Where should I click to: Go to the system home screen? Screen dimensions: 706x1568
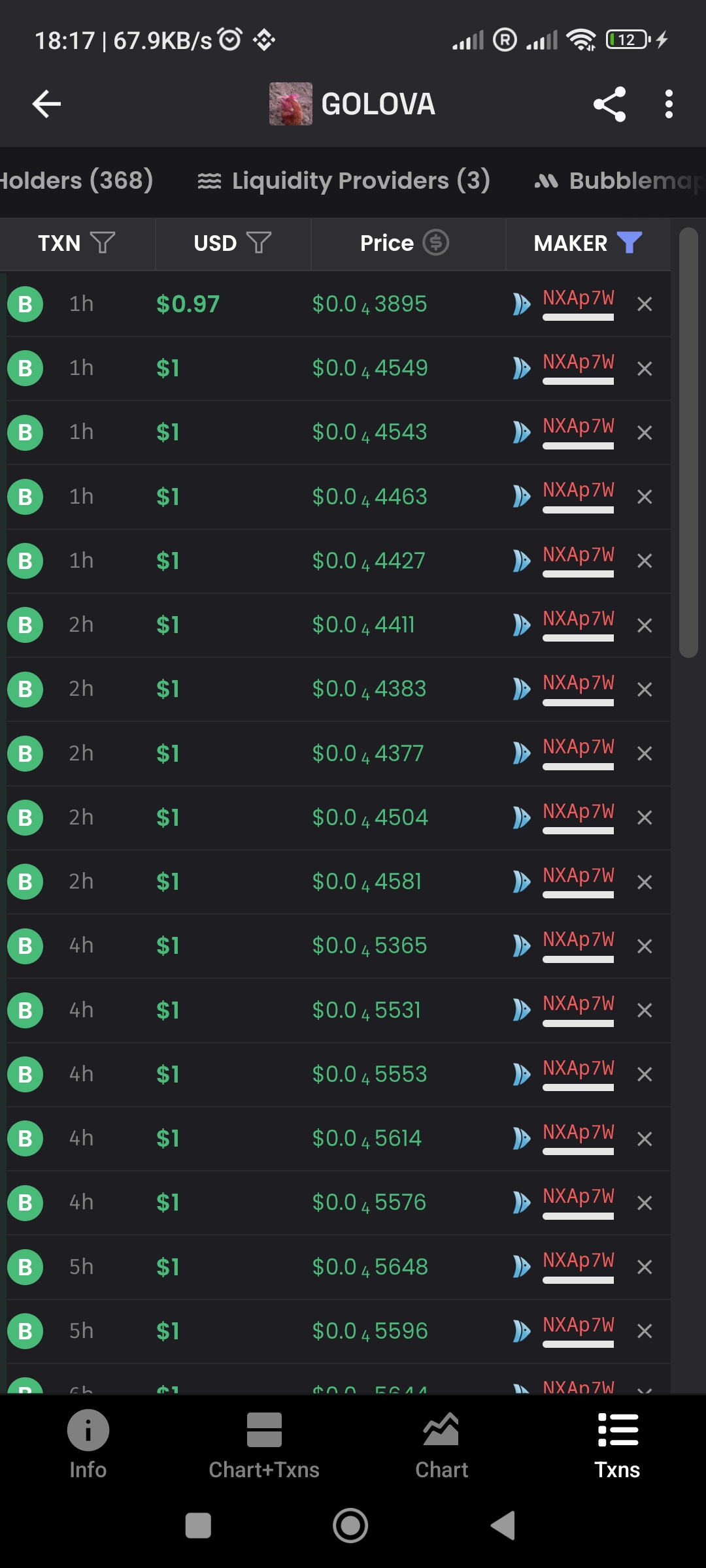pyautogui.click(x=350, y=1526)
